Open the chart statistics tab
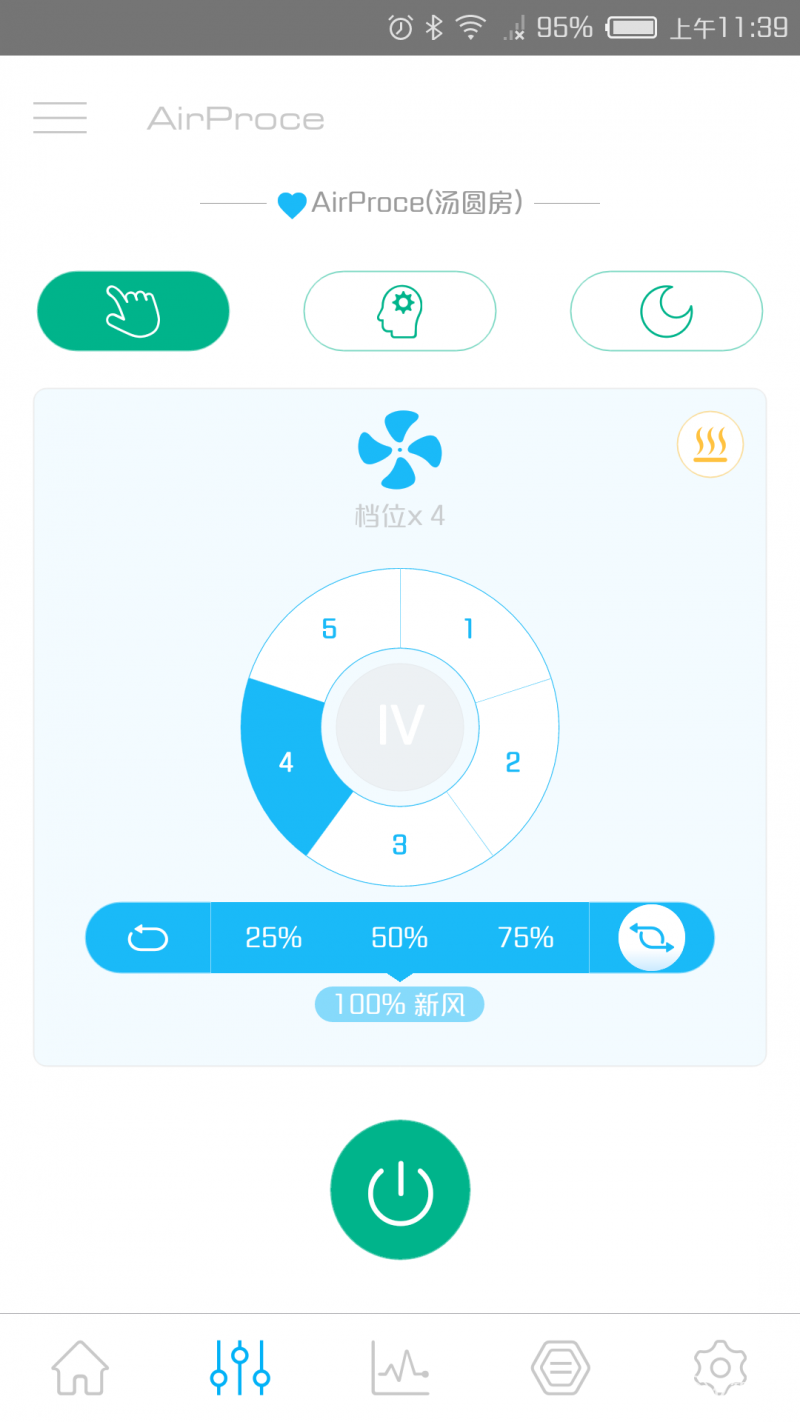This screenshot has height=1422, width=800. [400, 1367]
